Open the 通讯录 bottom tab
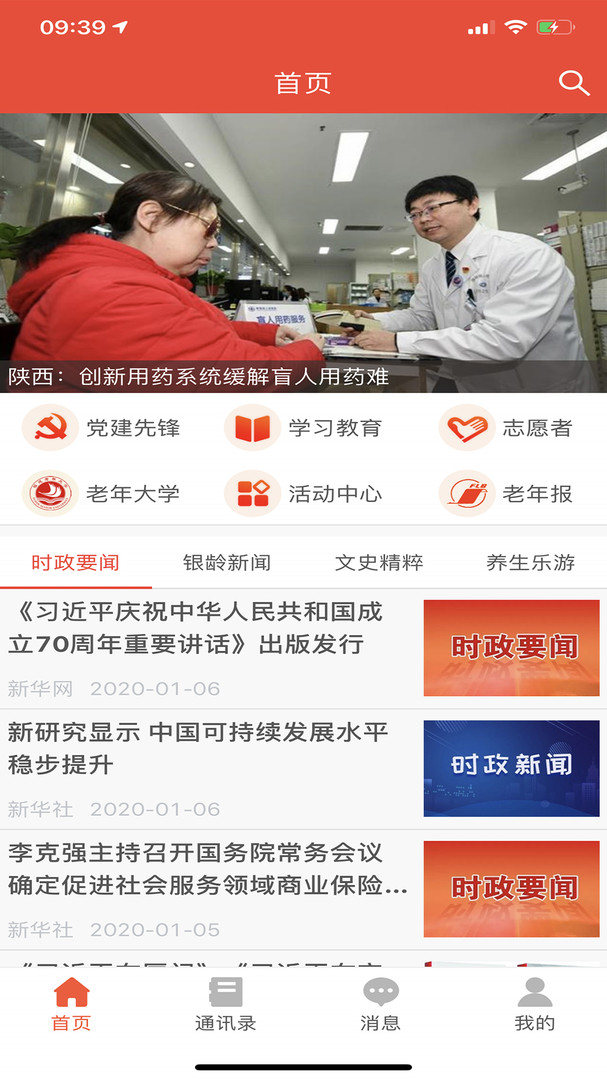The width and height of the screenshot is (607, 1080). point(226,1004)
